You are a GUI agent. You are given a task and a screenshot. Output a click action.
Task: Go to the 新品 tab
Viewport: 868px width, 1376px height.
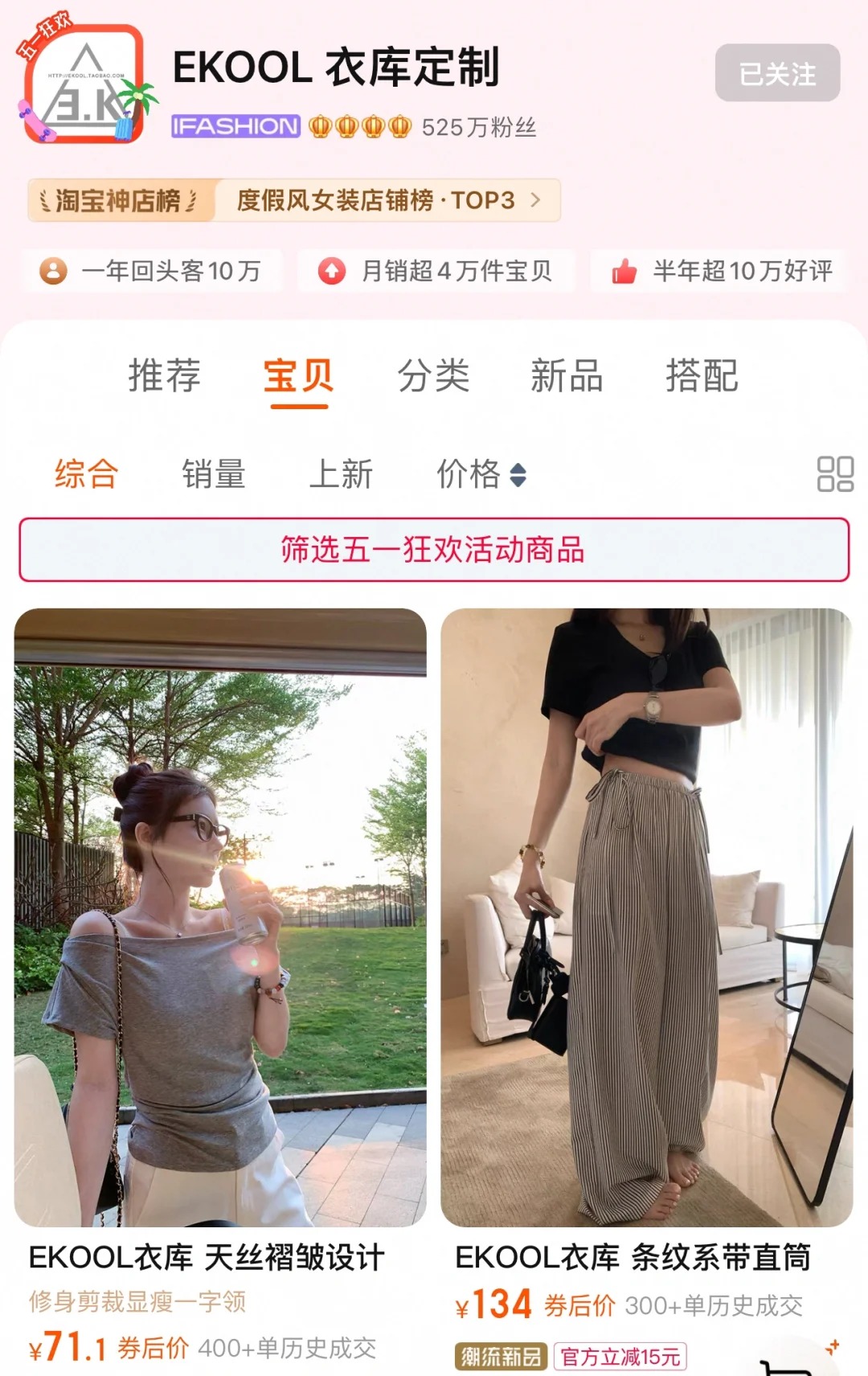[x=567, y=376]
